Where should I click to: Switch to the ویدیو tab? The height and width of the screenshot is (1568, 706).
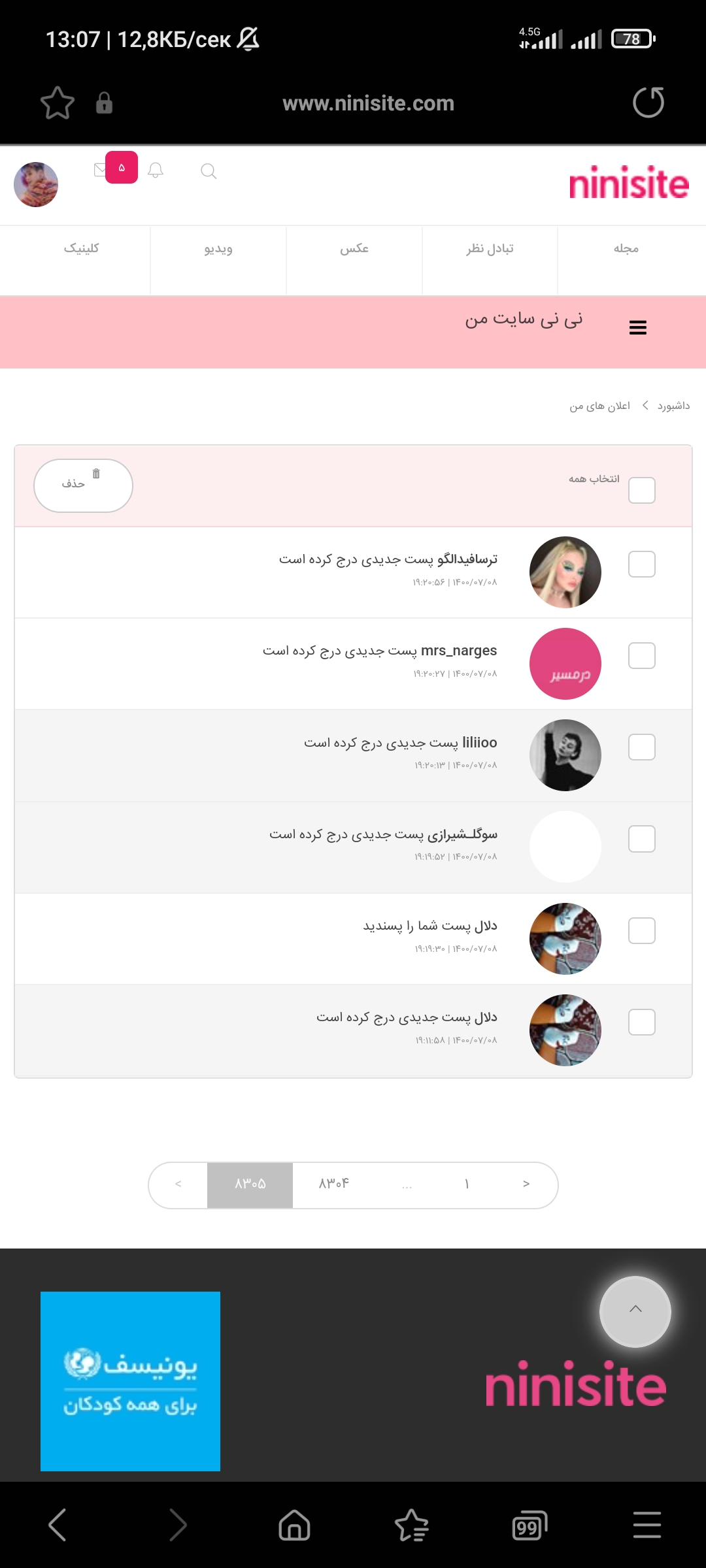(x=218, y=248)
